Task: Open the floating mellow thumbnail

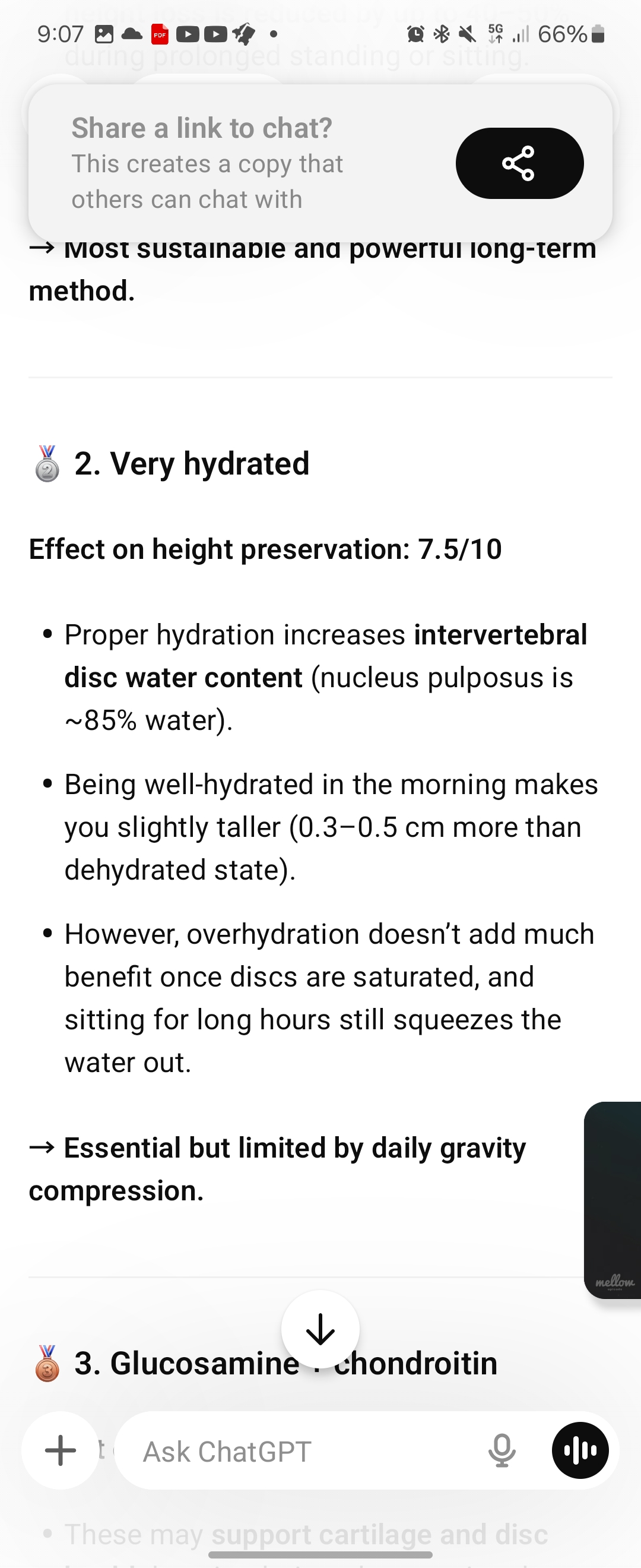Action: [613, 1200]
